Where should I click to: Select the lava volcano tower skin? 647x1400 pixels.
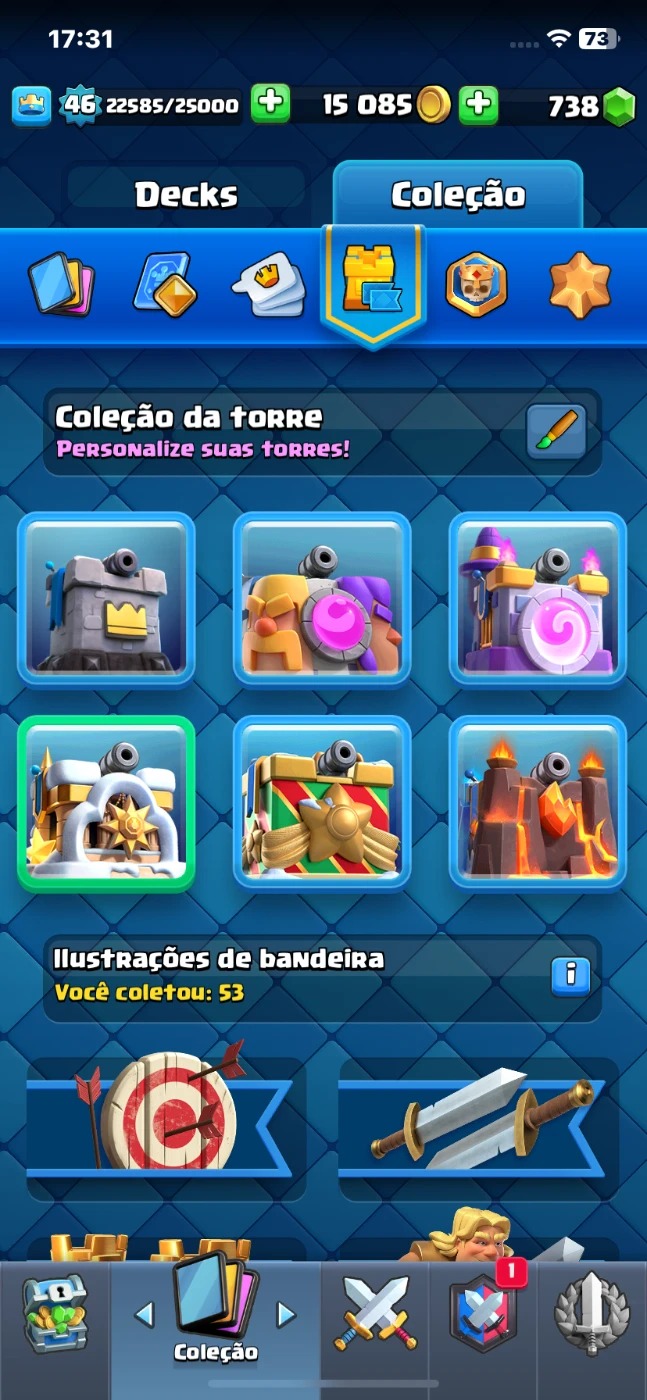pos(537,803)
